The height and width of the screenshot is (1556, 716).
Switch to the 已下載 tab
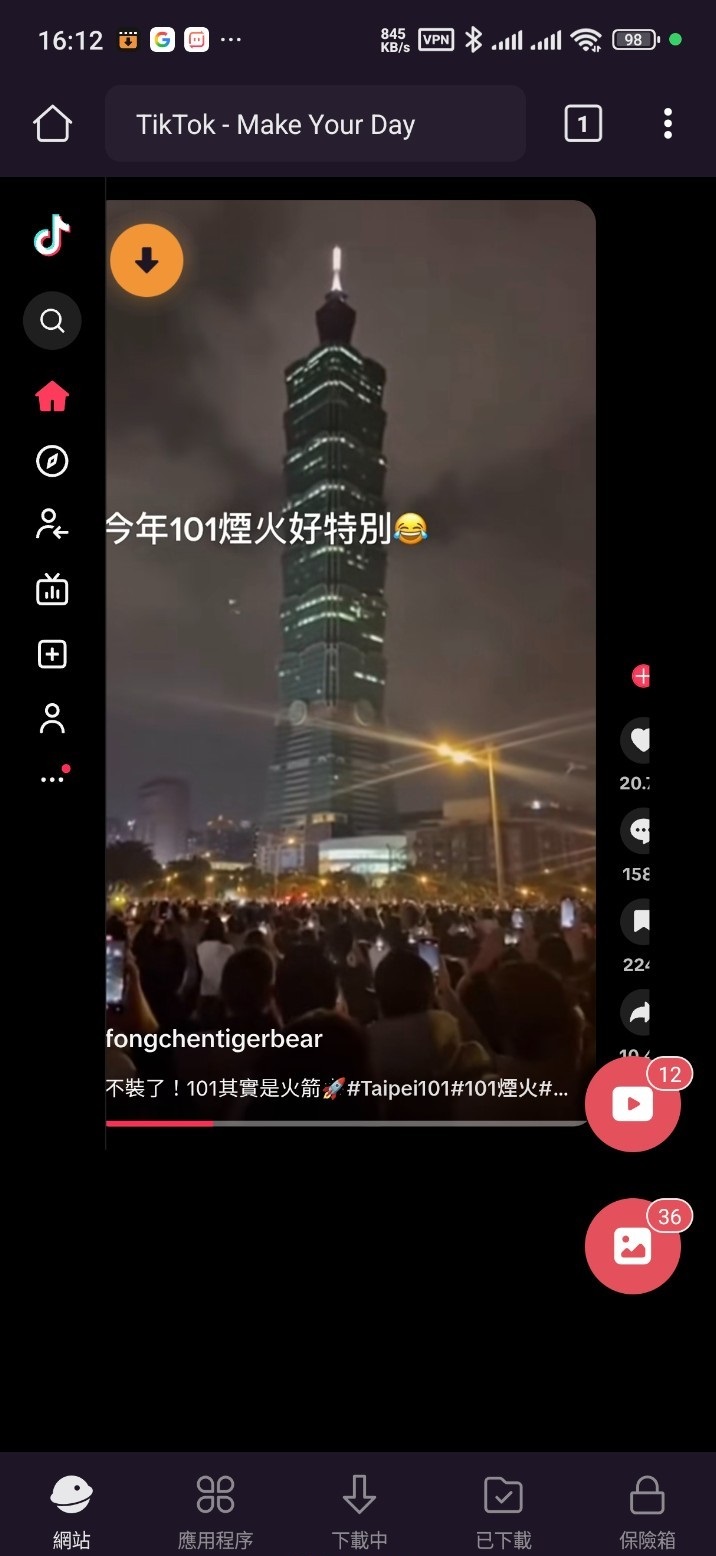[x=503, y=1511]
